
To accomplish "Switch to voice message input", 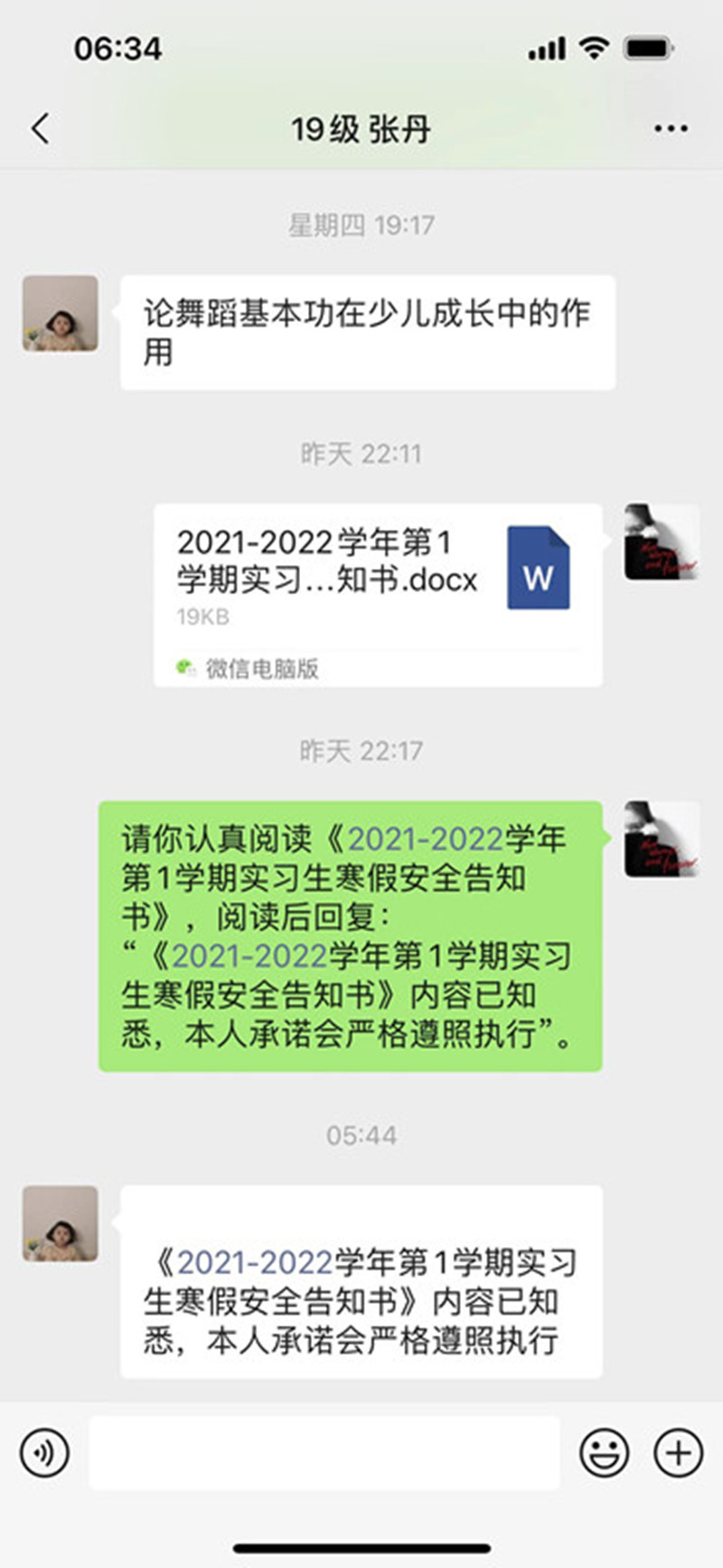I will coord(44,1453).
